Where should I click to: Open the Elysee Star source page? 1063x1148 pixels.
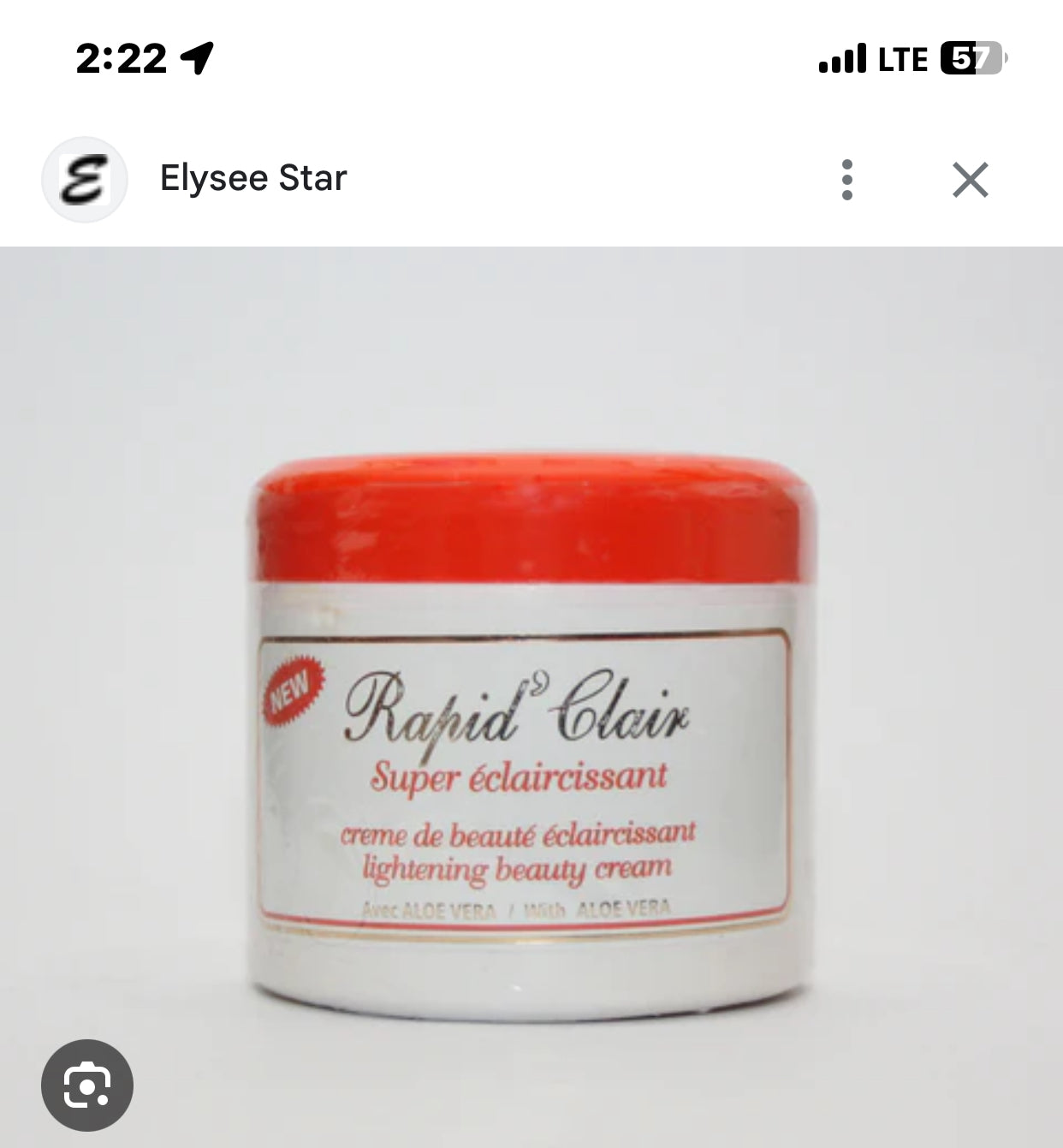point(253,178)
